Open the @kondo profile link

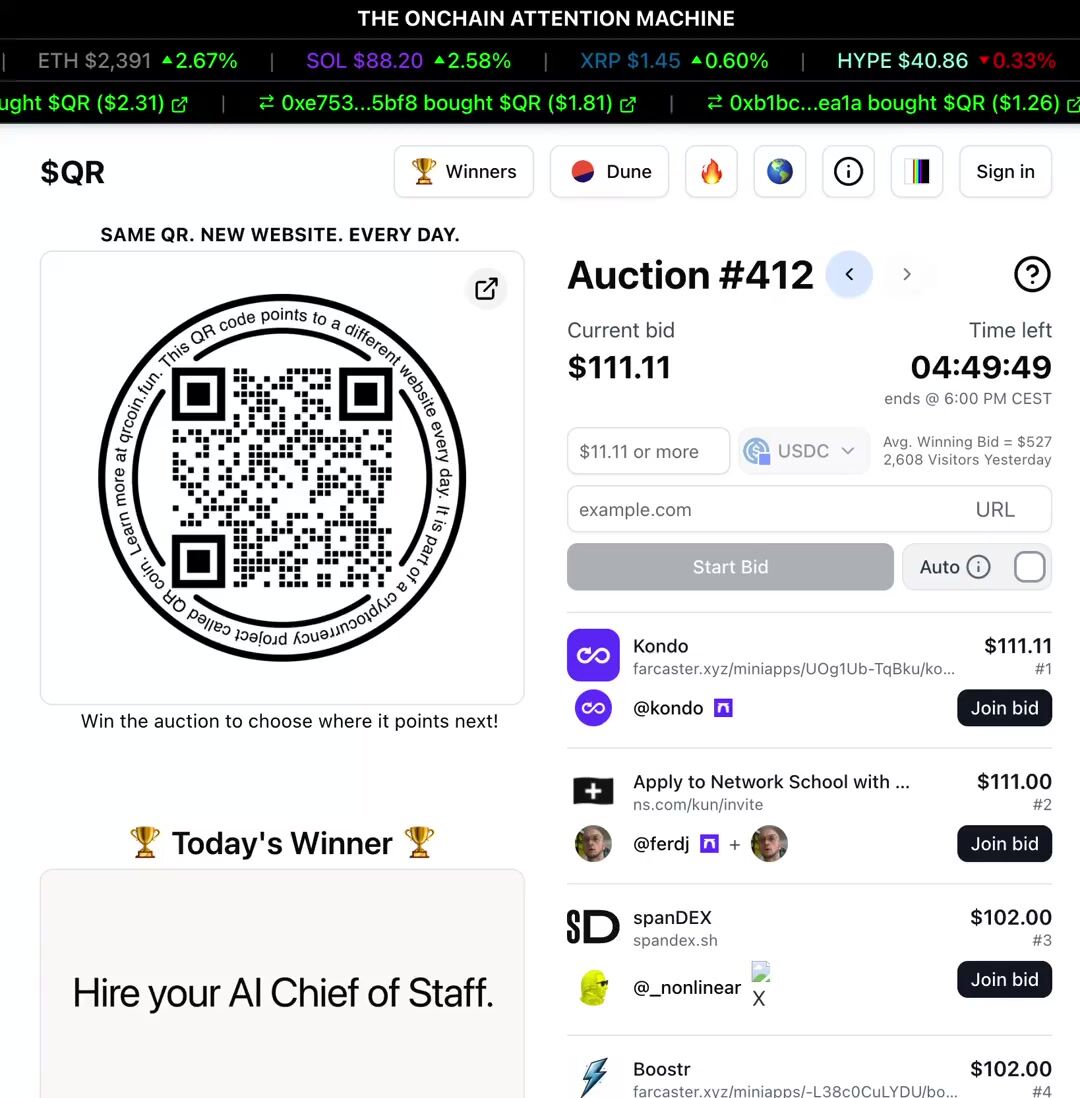click(669, 708)
